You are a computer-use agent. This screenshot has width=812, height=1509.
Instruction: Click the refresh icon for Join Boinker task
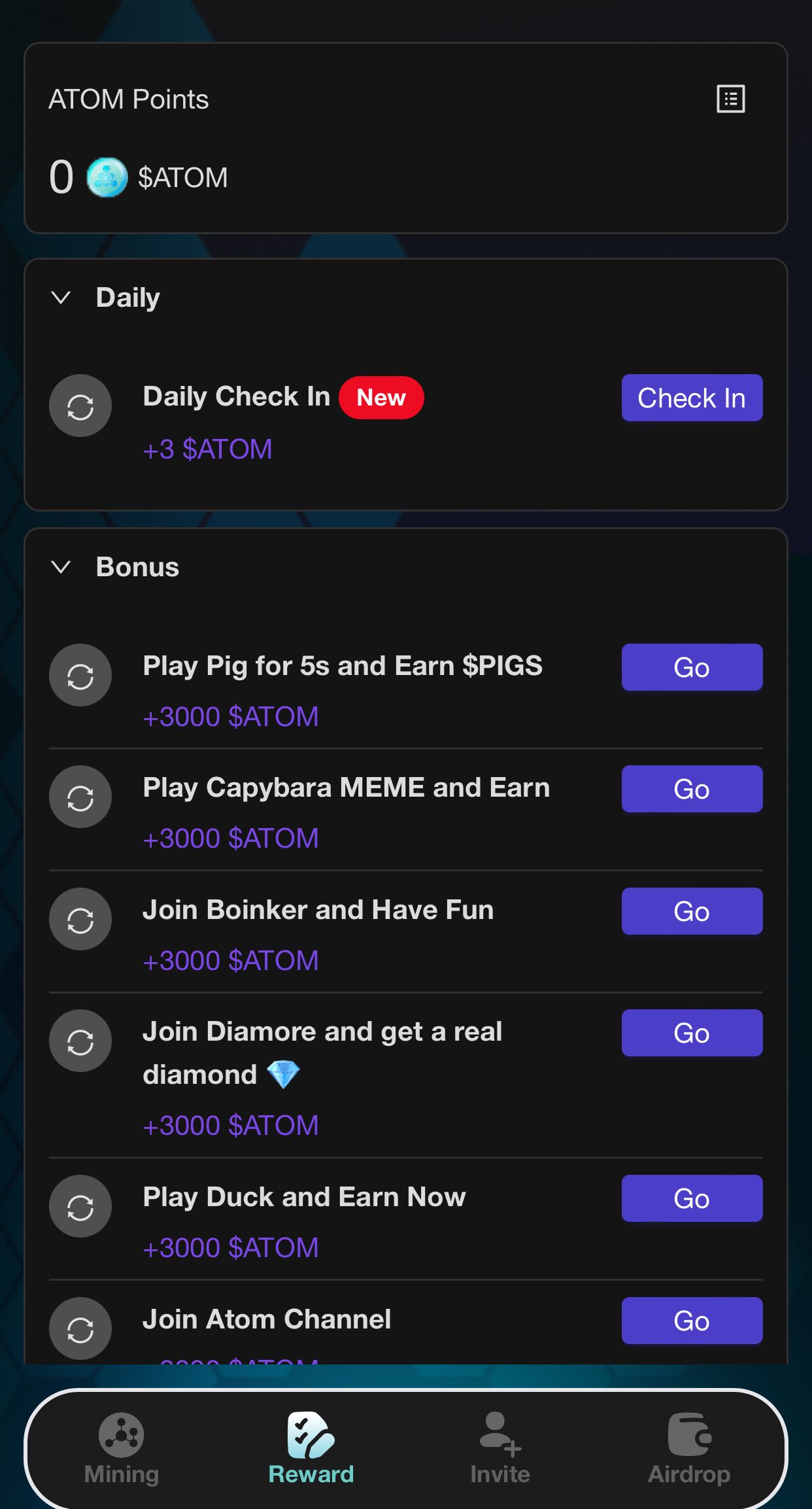80,919
